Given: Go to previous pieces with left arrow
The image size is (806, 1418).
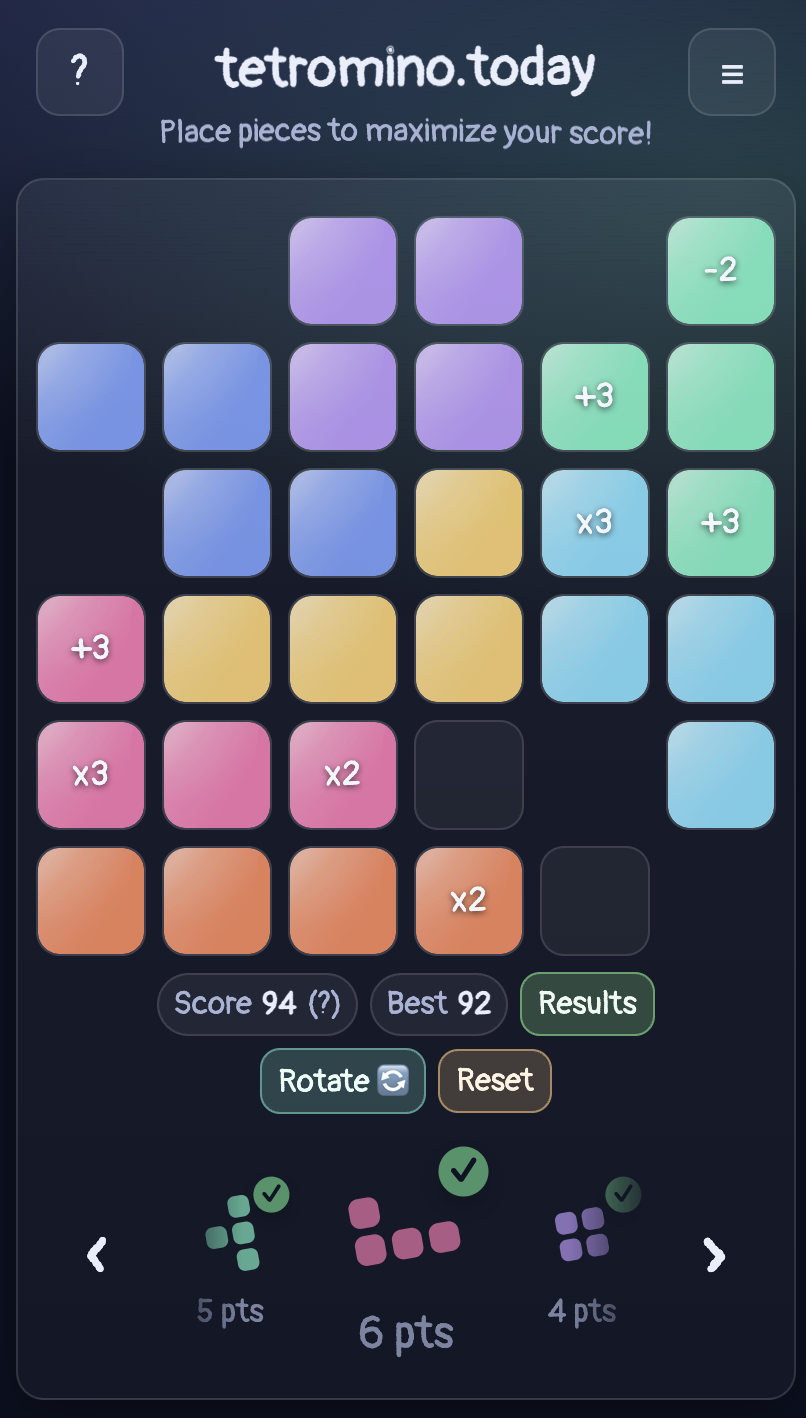Looking at the screenshot, I should point(97,1254).
